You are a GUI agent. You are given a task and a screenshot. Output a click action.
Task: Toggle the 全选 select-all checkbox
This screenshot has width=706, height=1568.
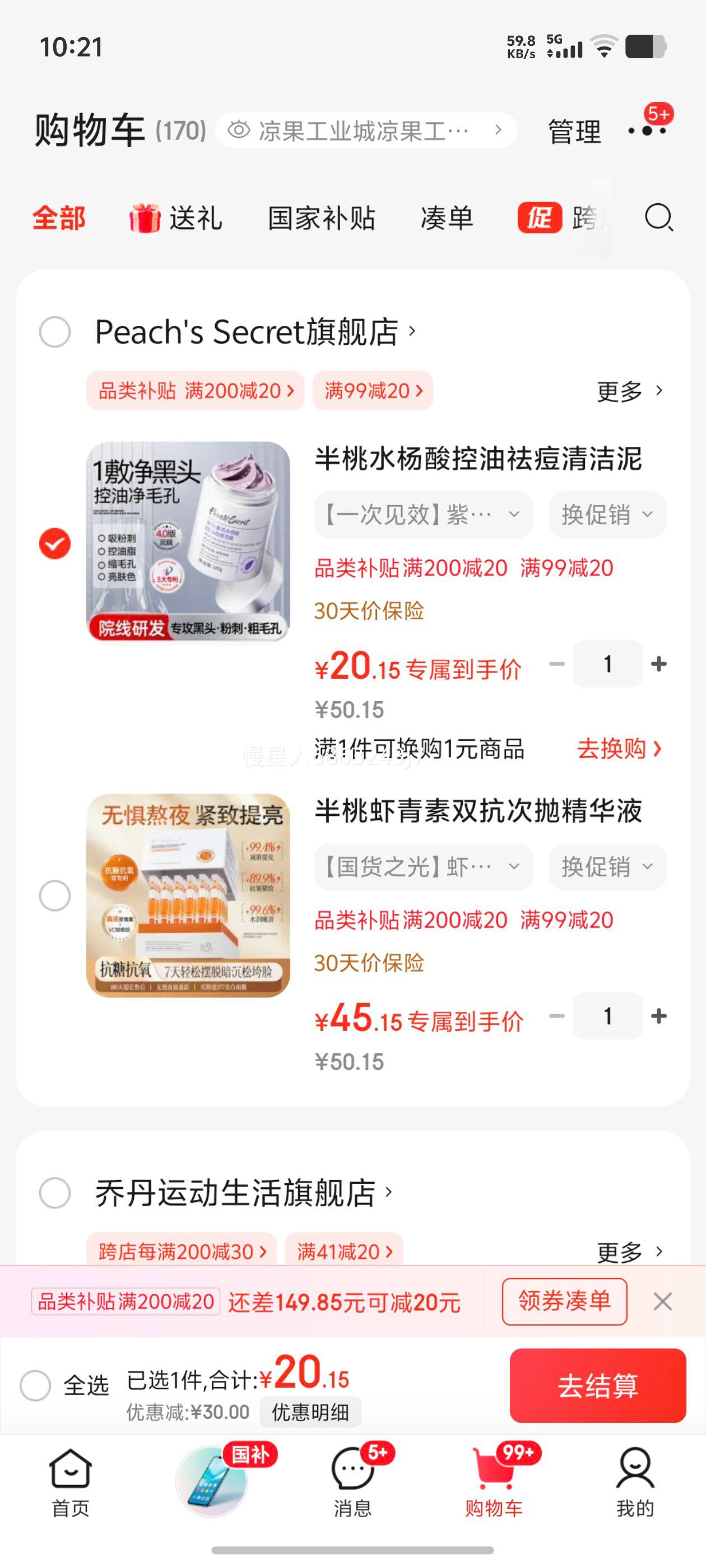(x=35, y=1385)
